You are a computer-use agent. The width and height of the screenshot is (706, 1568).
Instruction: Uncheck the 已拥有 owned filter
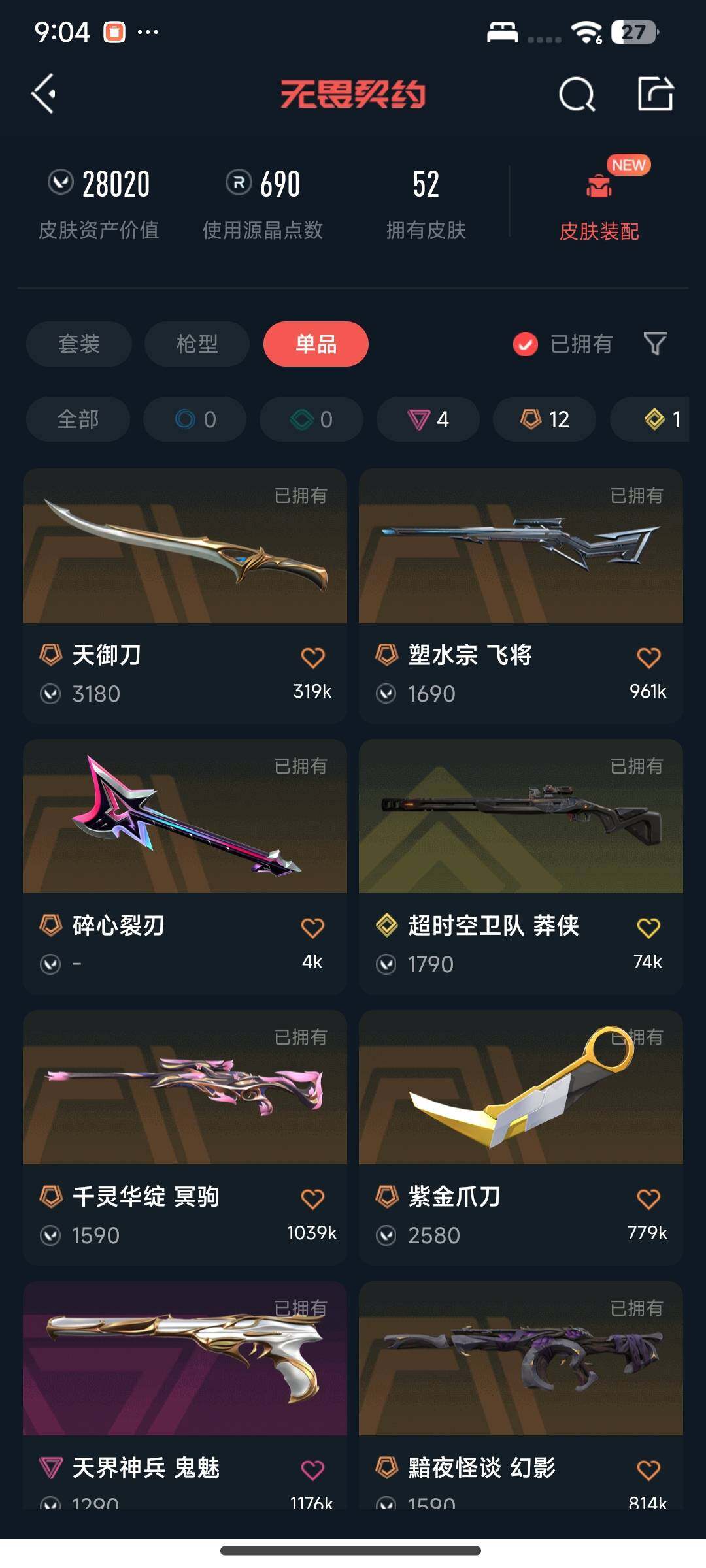coord(562,344)
